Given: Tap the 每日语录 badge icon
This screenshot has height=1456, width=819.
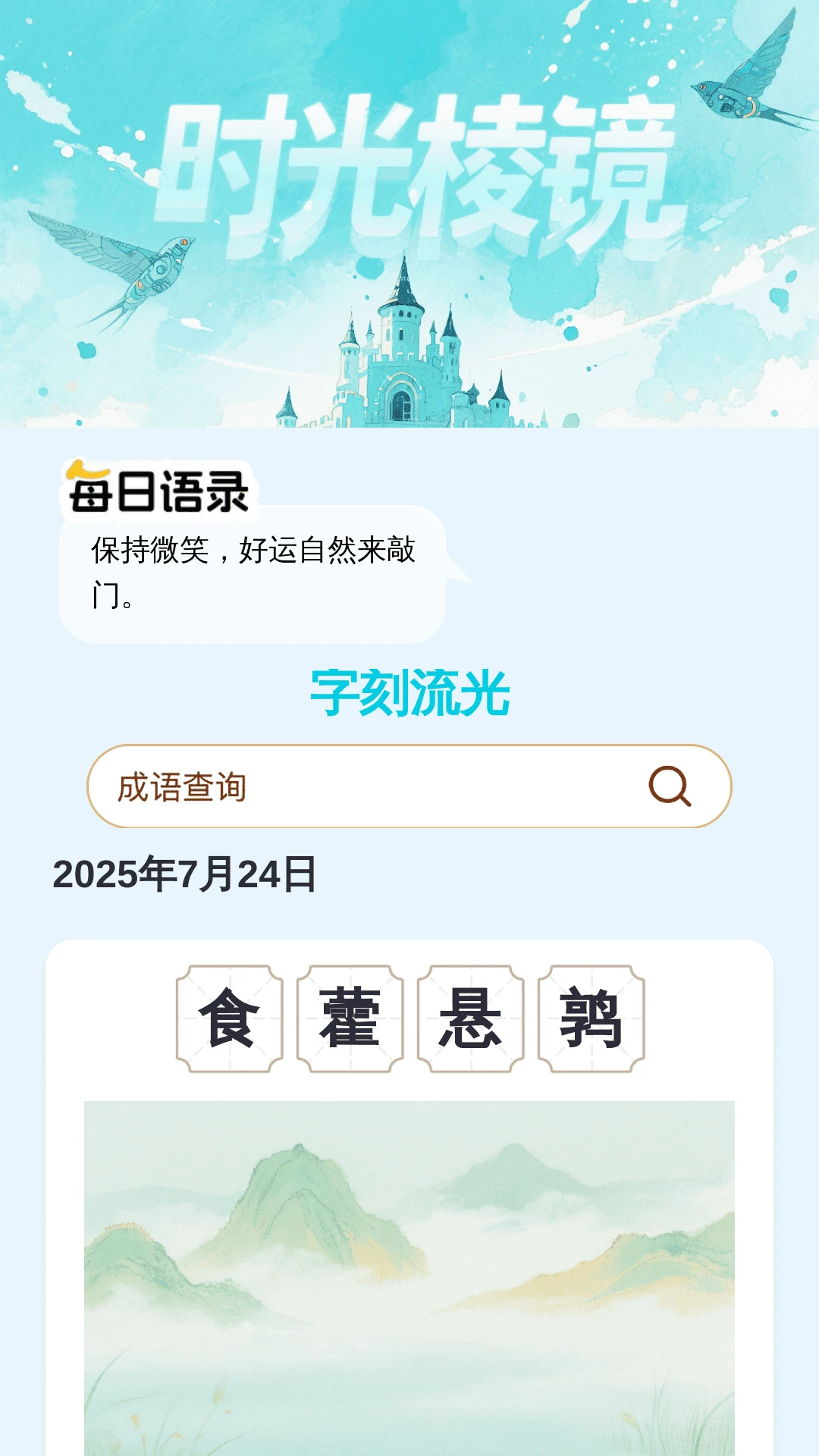Looking at the screenshot, I should tap(159, 489).
